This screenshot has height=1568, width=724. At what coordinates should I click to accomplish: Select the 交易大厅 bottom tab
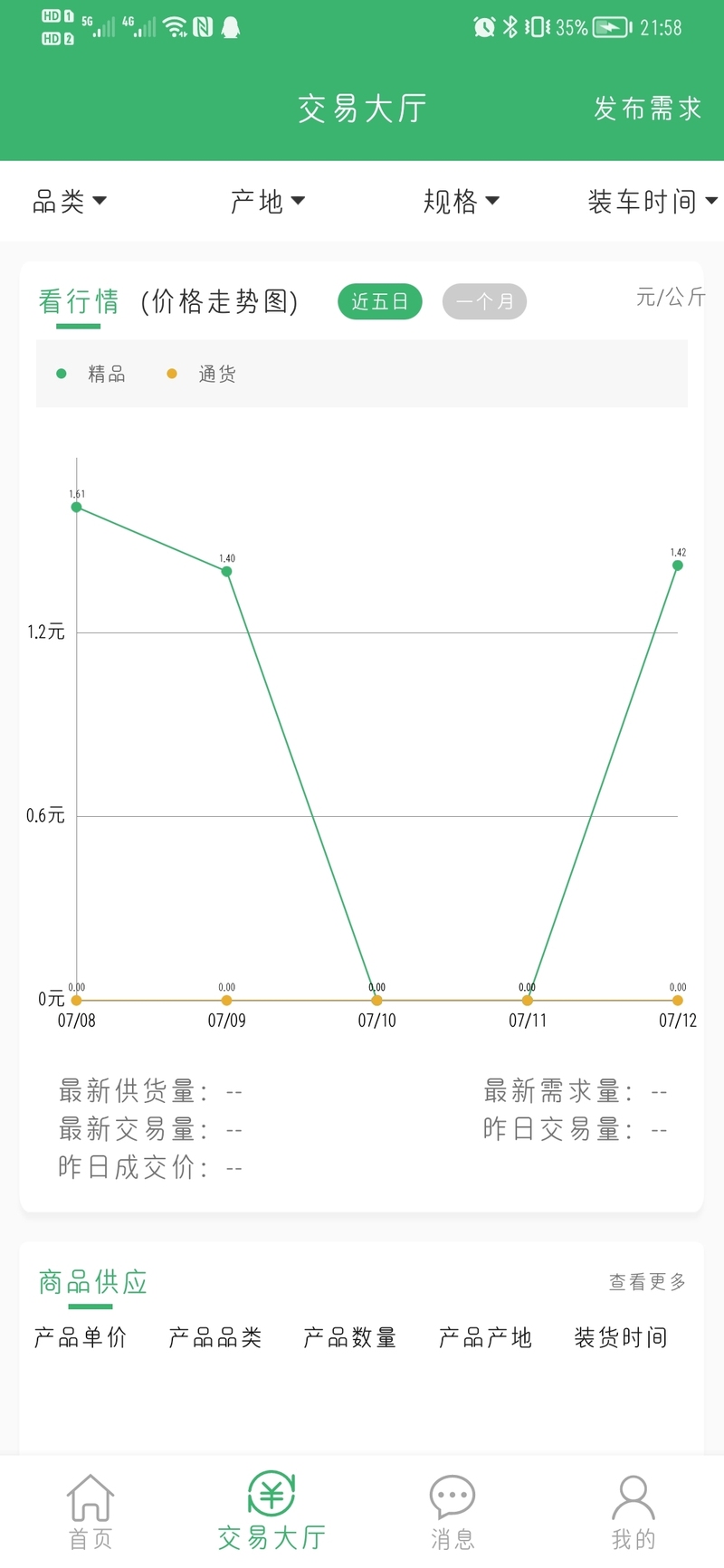tap(271, 1512)
